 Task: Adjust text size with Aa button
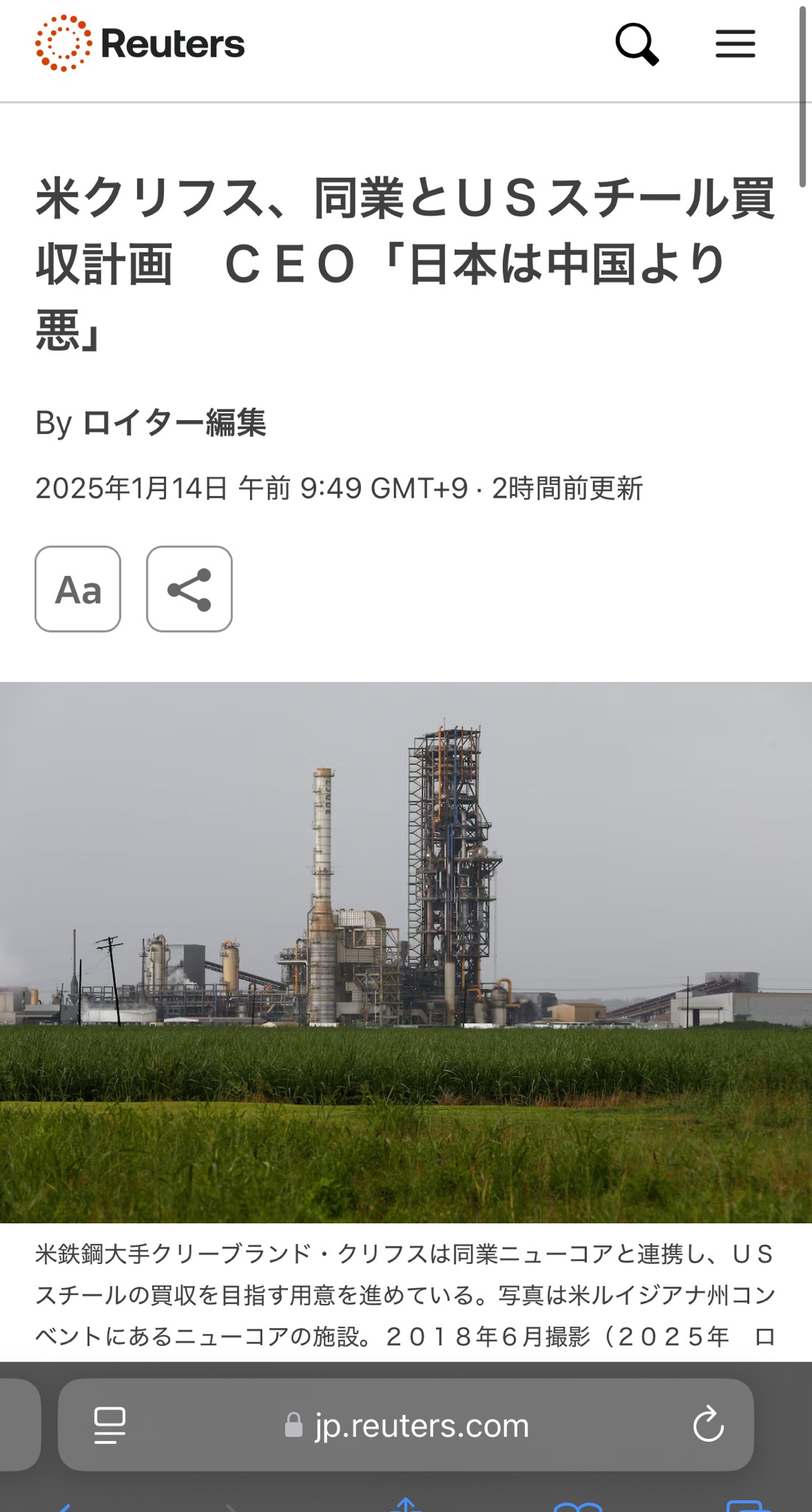click(78, 589)
